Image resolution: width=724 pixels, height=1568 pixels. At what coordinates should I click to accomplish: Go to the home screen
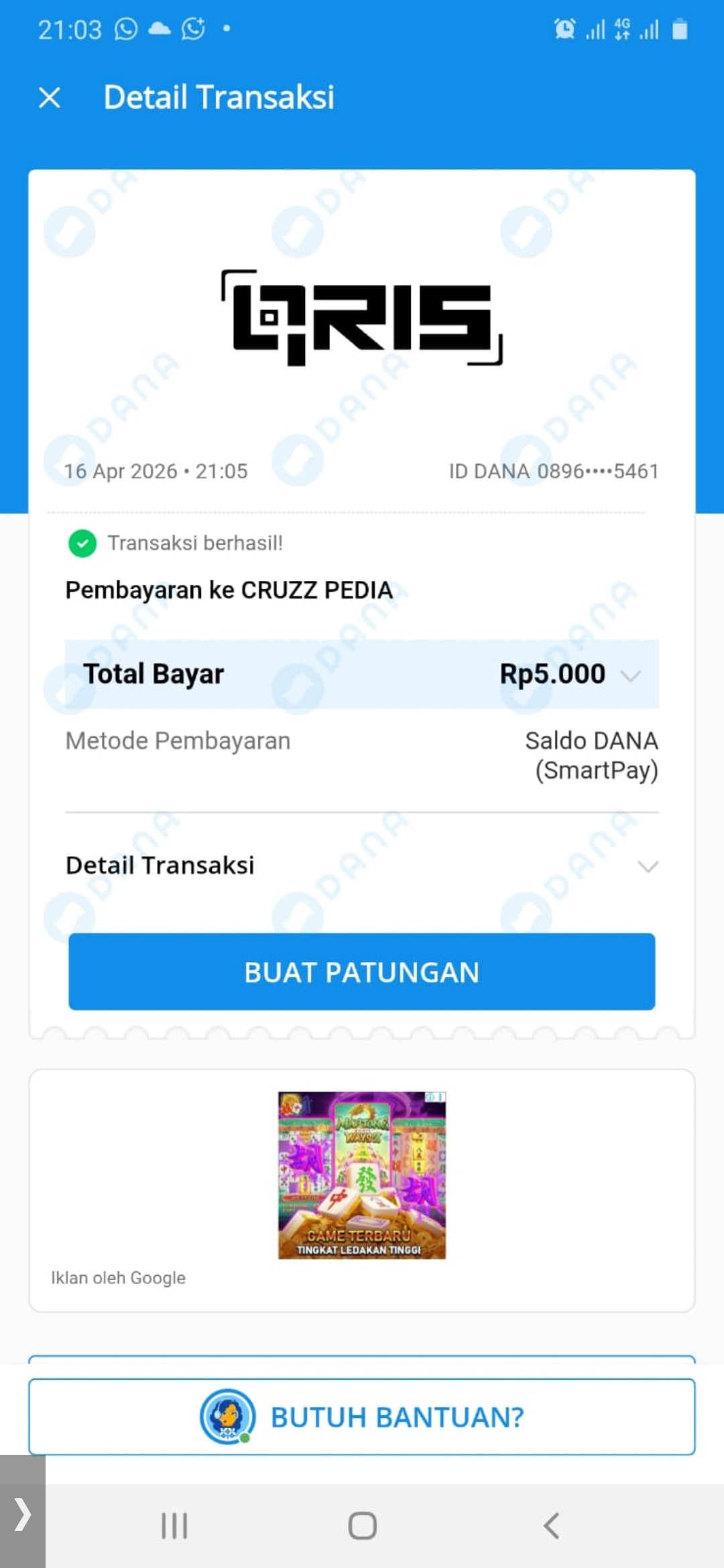click(362, 1526)
